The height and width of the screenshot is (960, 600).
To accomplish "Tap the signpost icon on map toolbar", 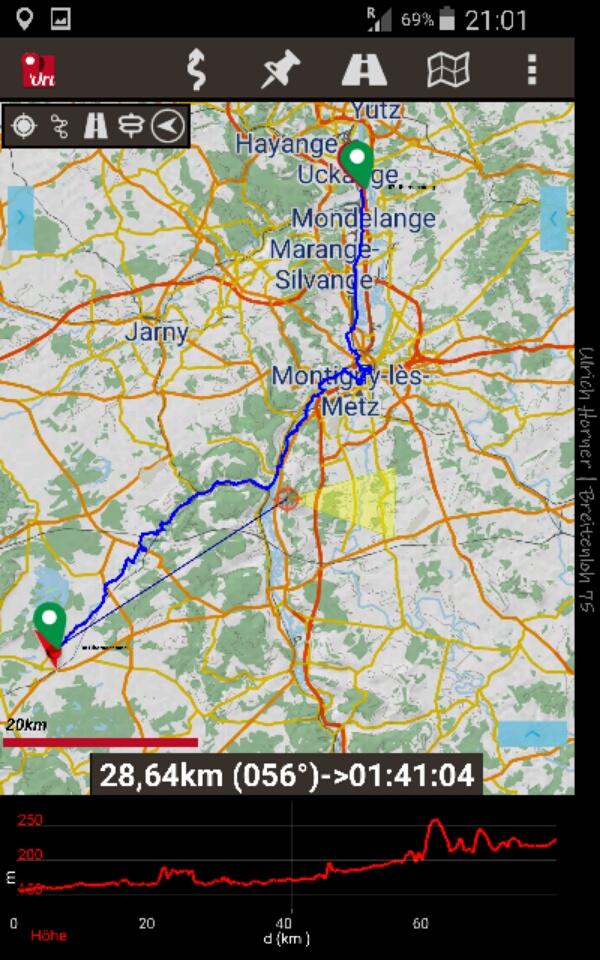I will pyautogui.click(x=131, y=126).
